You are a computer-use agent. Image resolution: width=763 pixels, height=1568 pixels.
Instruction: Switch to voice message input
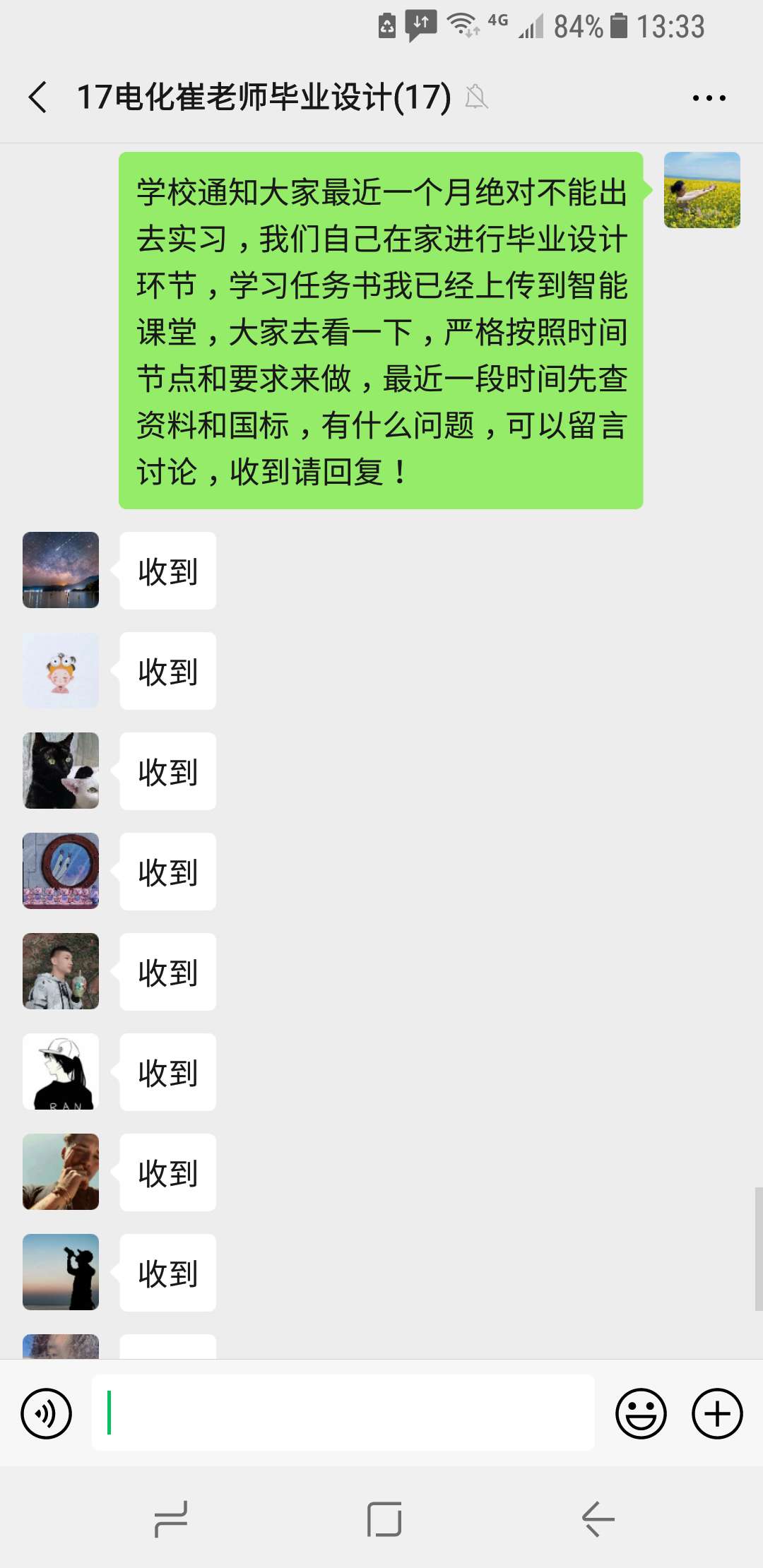pyautogui.click(x=47, y=1413)
